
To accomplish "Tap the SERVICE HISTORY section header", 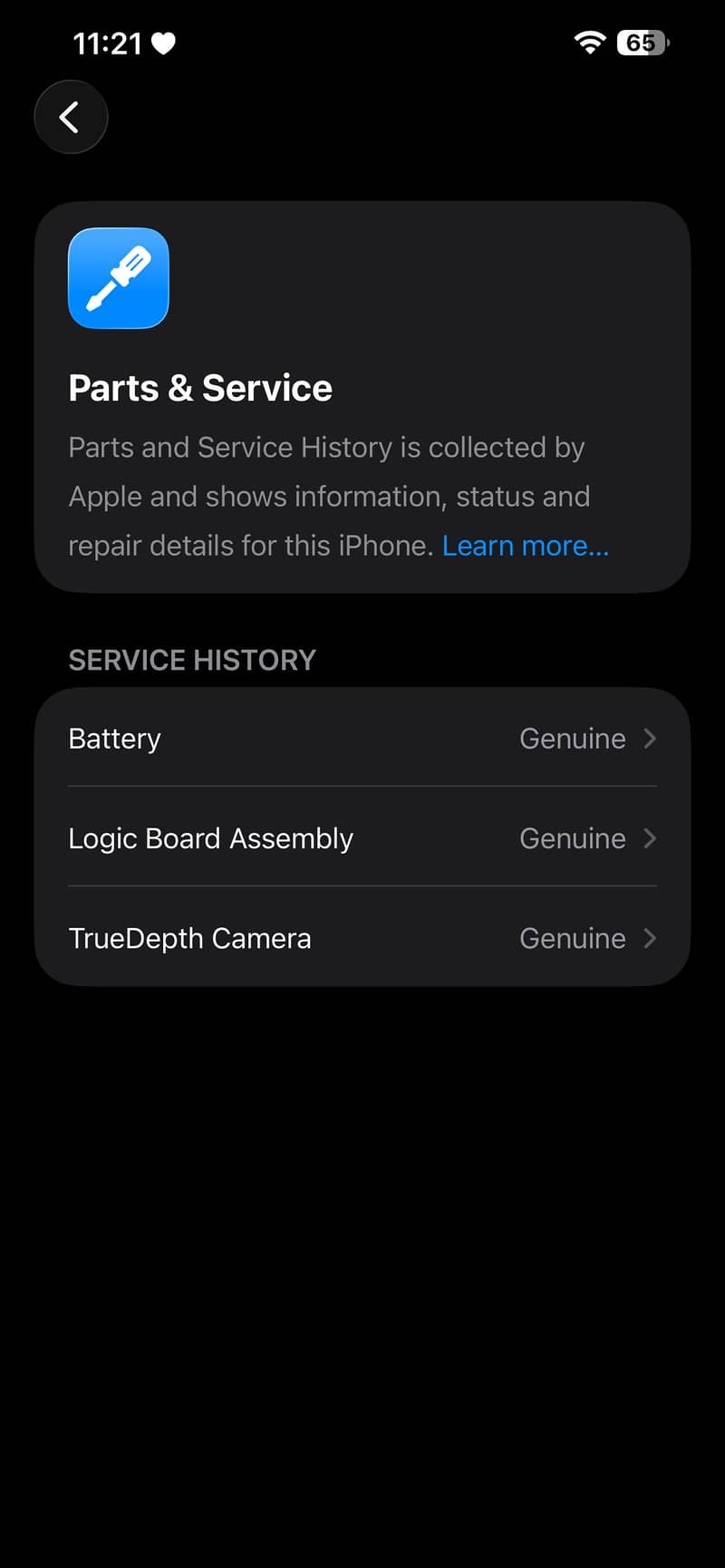I will (x=191, y=660).
